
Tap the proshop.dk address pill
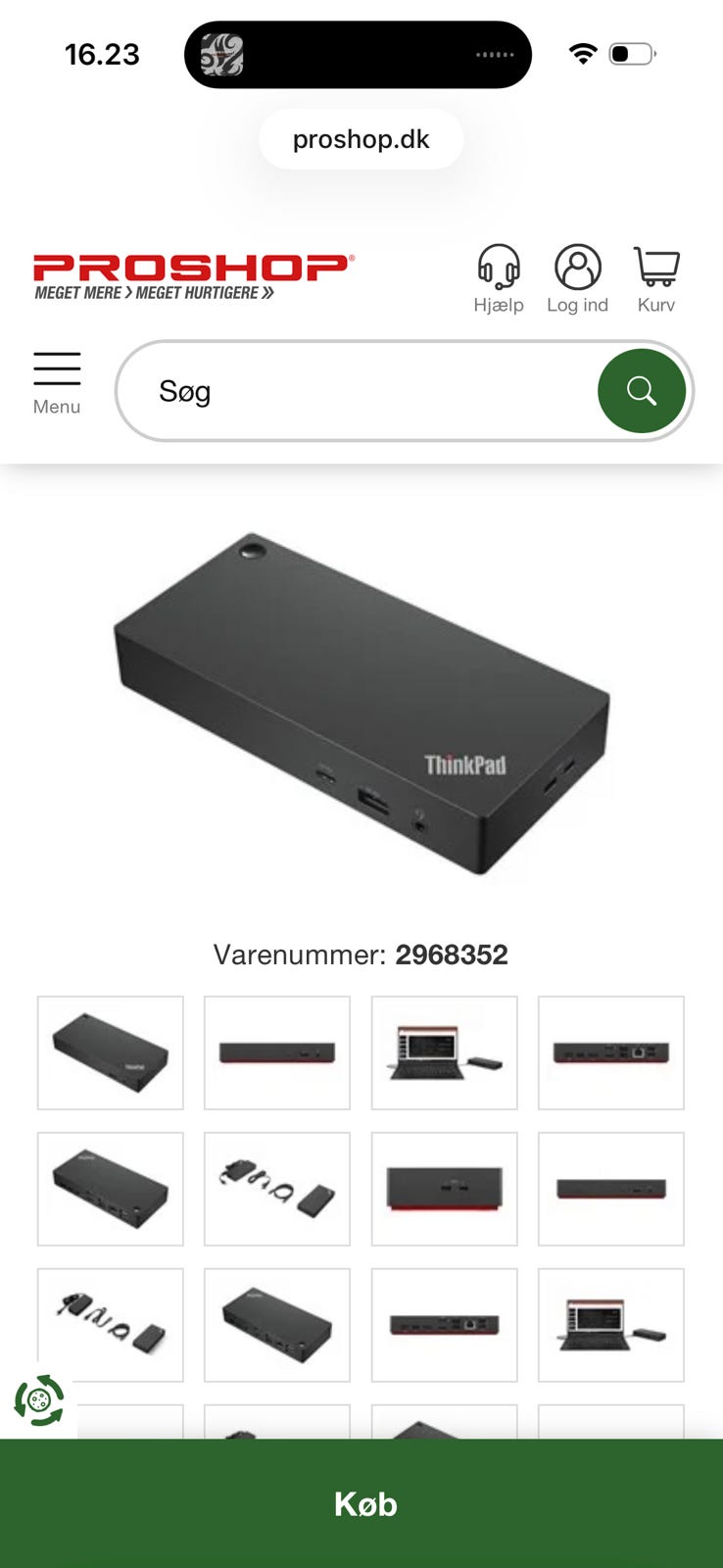pos(361,139)
